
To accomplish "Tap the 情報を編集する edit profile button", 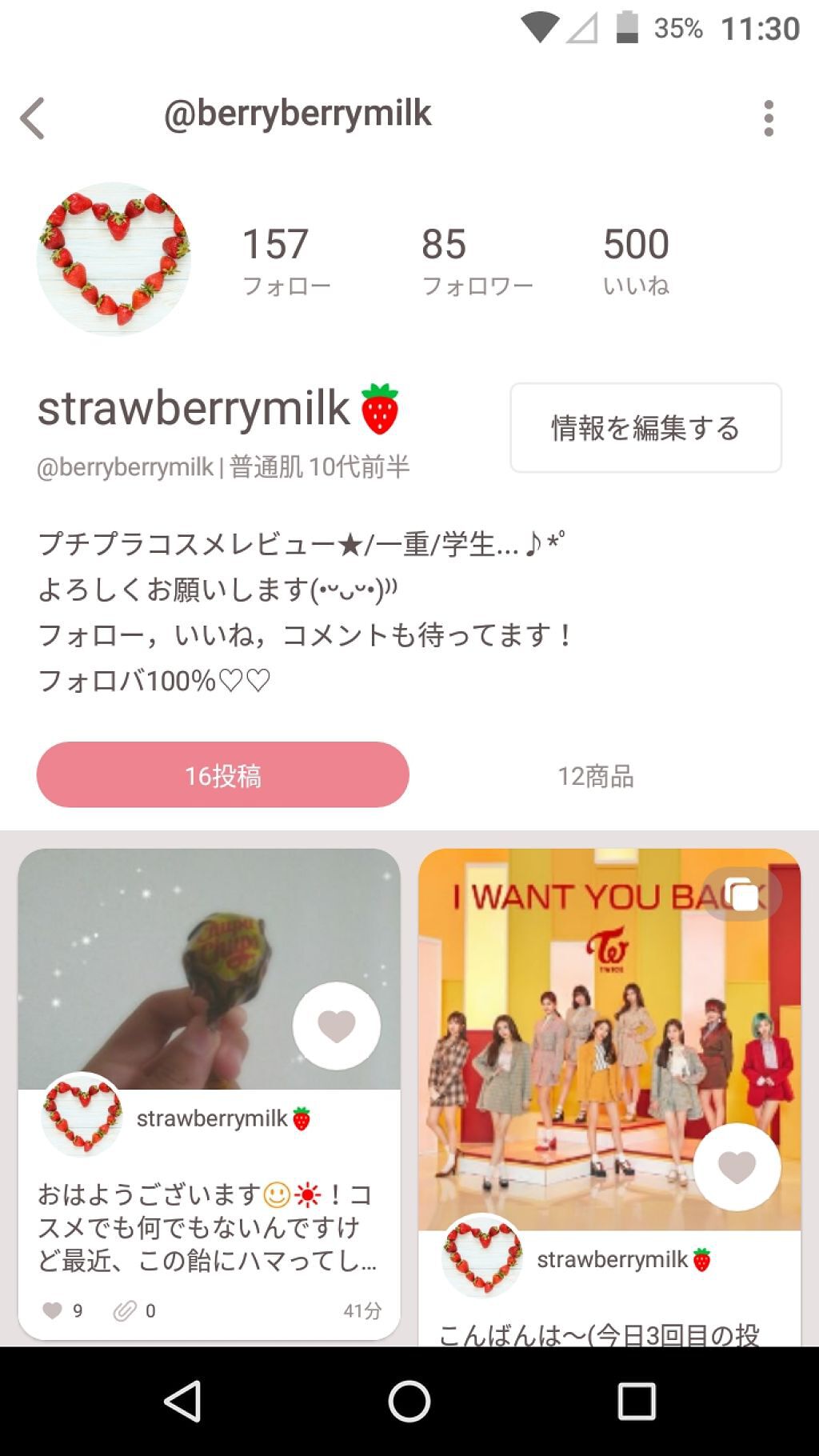I will [x=645, y=427].
